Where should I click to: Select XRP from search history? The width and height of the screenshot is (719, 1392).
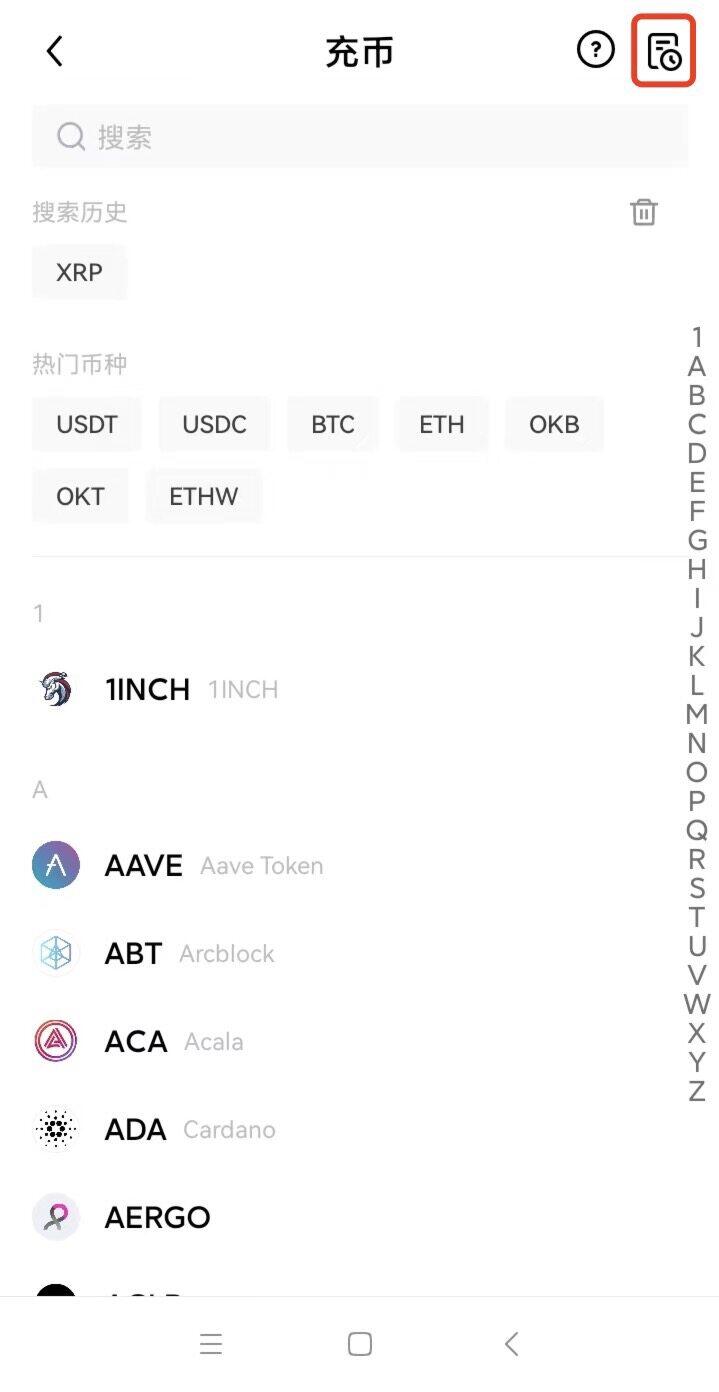[79, 272]
